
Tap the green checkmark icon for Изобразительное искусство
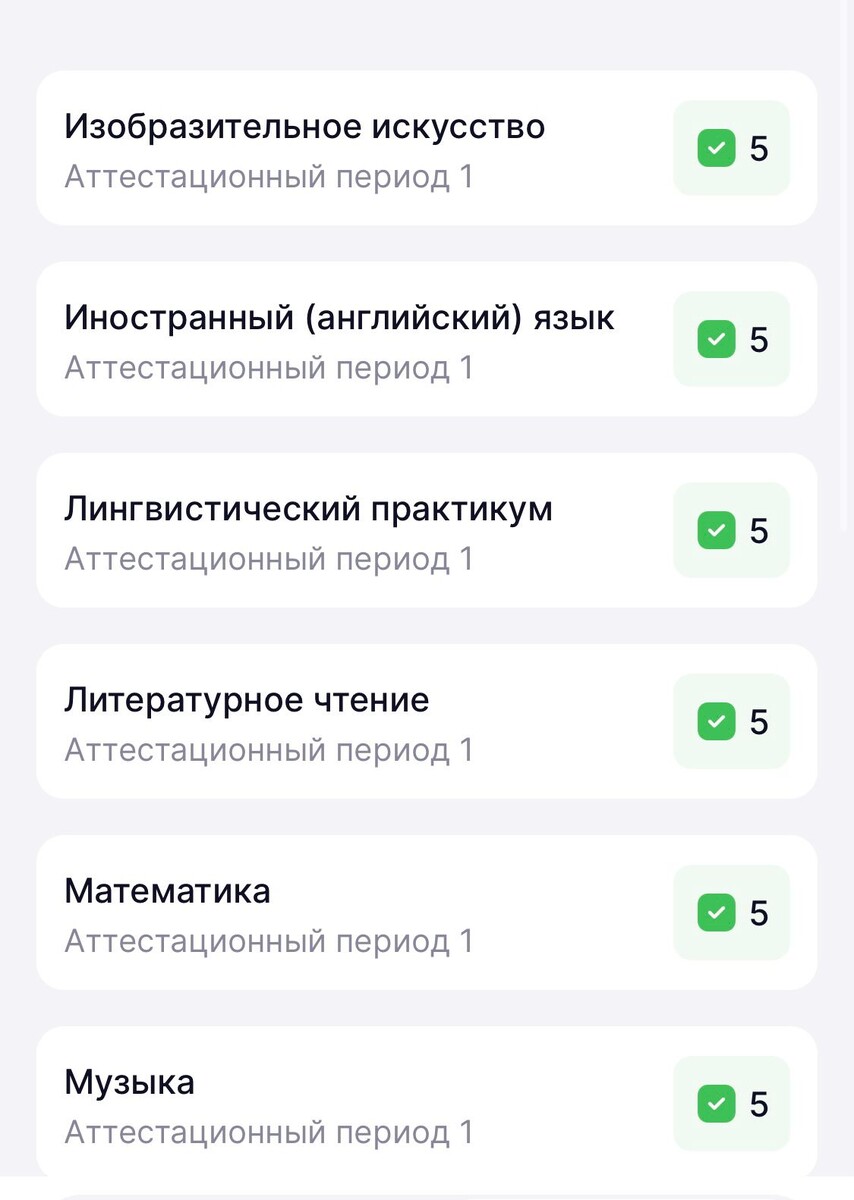click(x=716, y=148)
